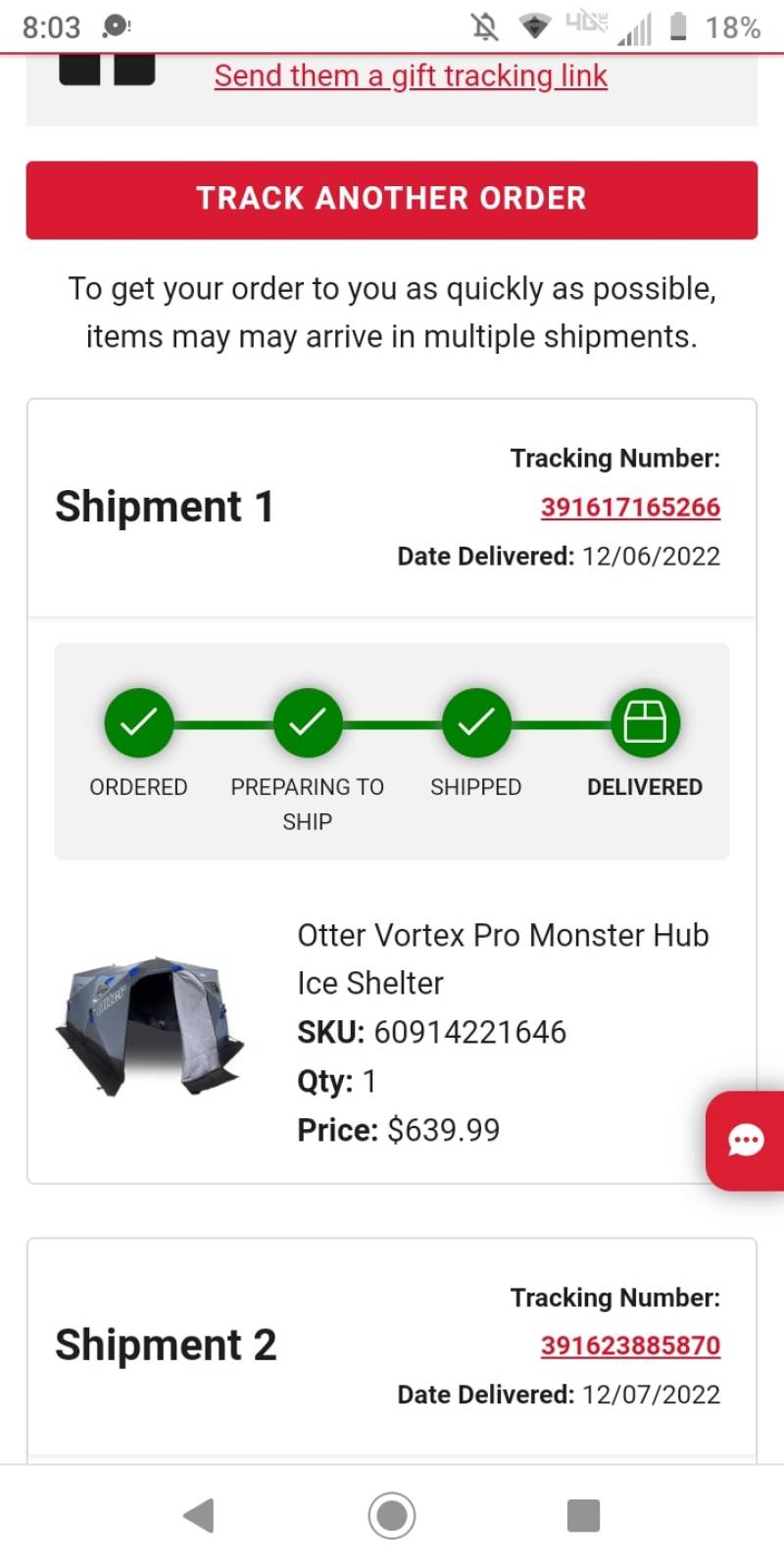Open the gift tracking link
The width and height of the screenshot is (784, 1568).
click(411, 75)
